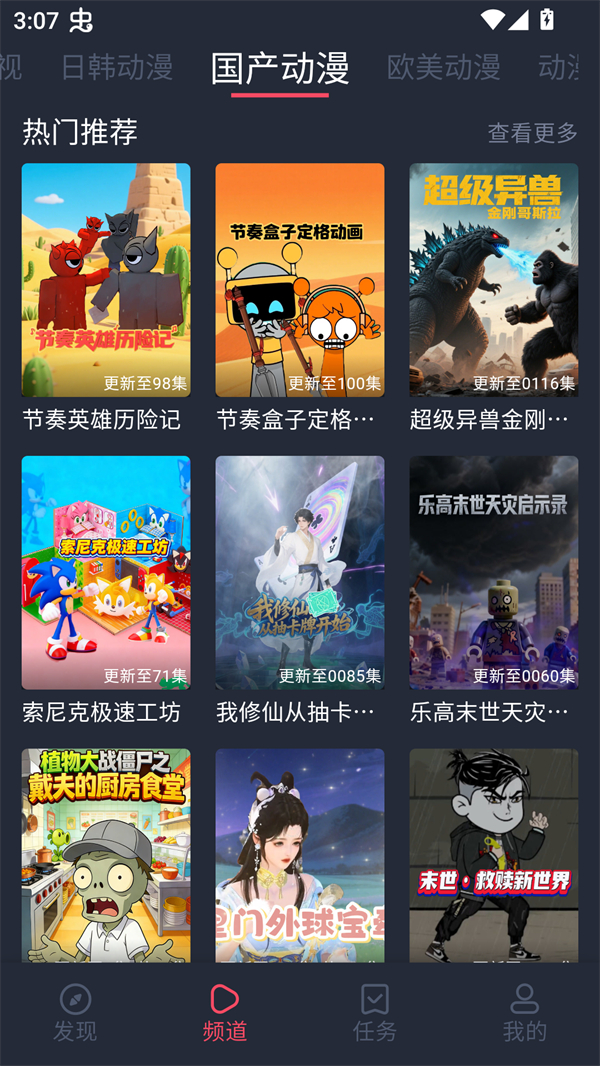600x1066 pixels.
Task: Go to the 发现 tab
Action: (75, 1012)
